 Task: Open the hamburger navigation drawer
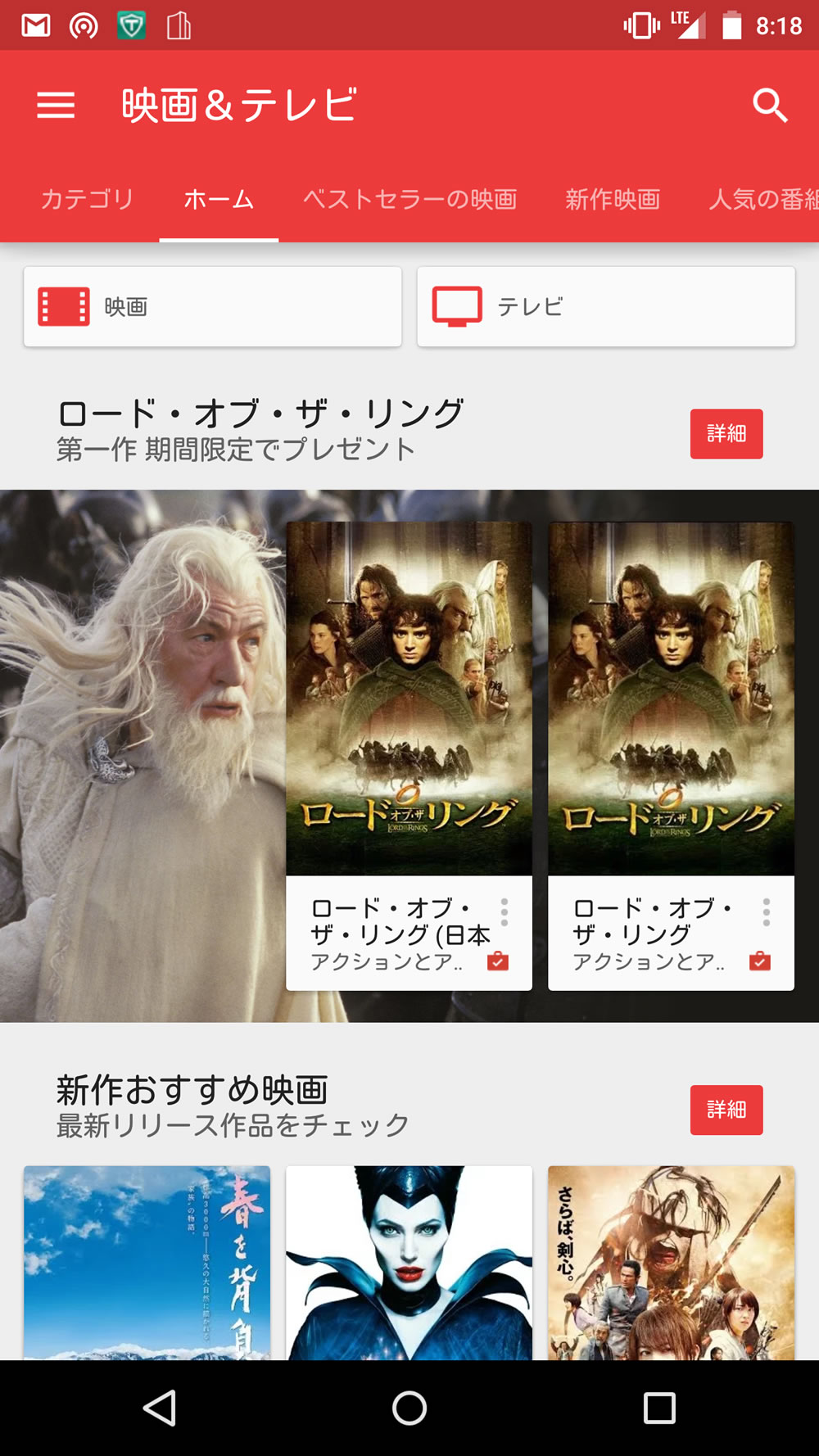coord(56,106)
